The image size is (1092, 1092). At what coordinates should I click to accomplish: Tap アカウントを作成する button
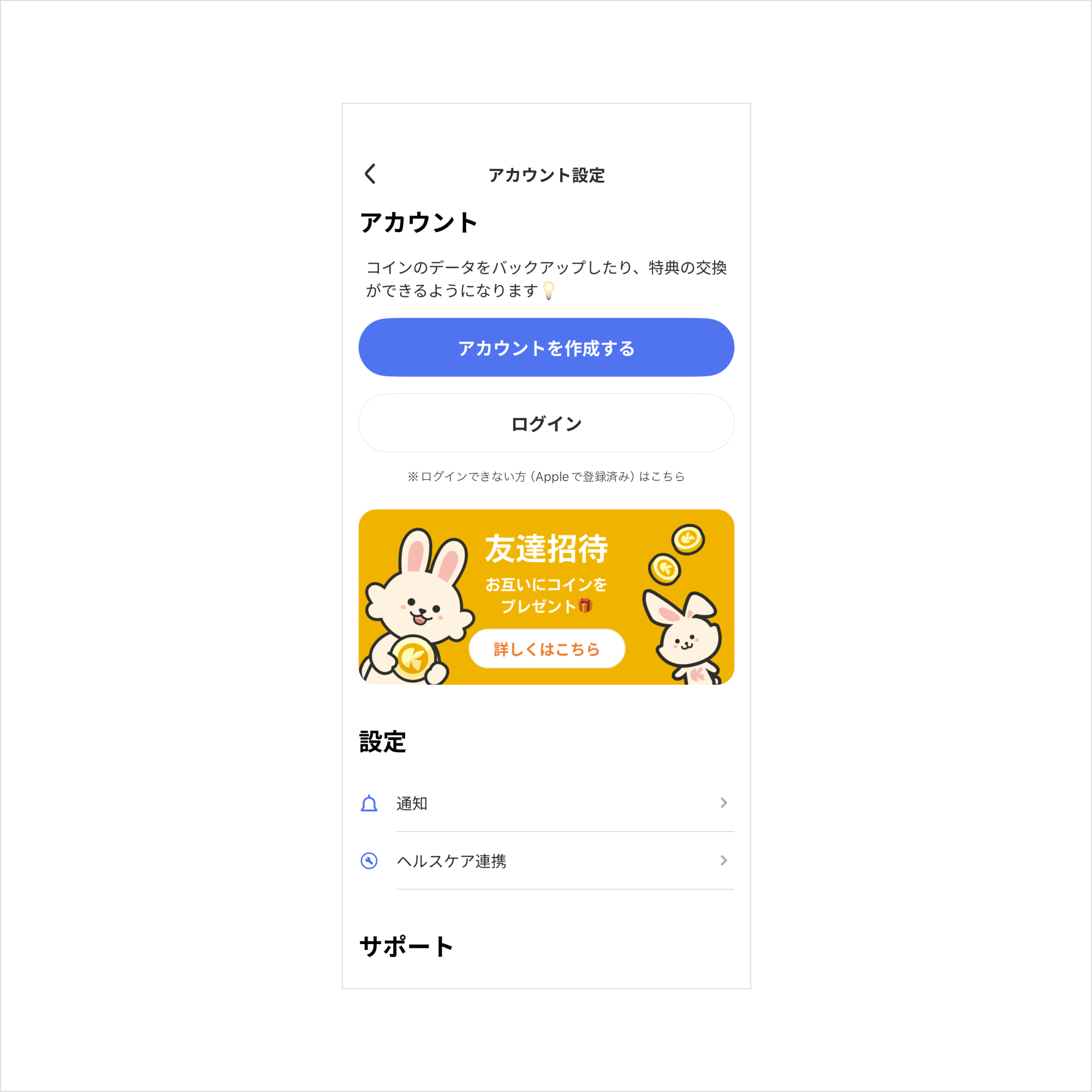coord(546,348)
